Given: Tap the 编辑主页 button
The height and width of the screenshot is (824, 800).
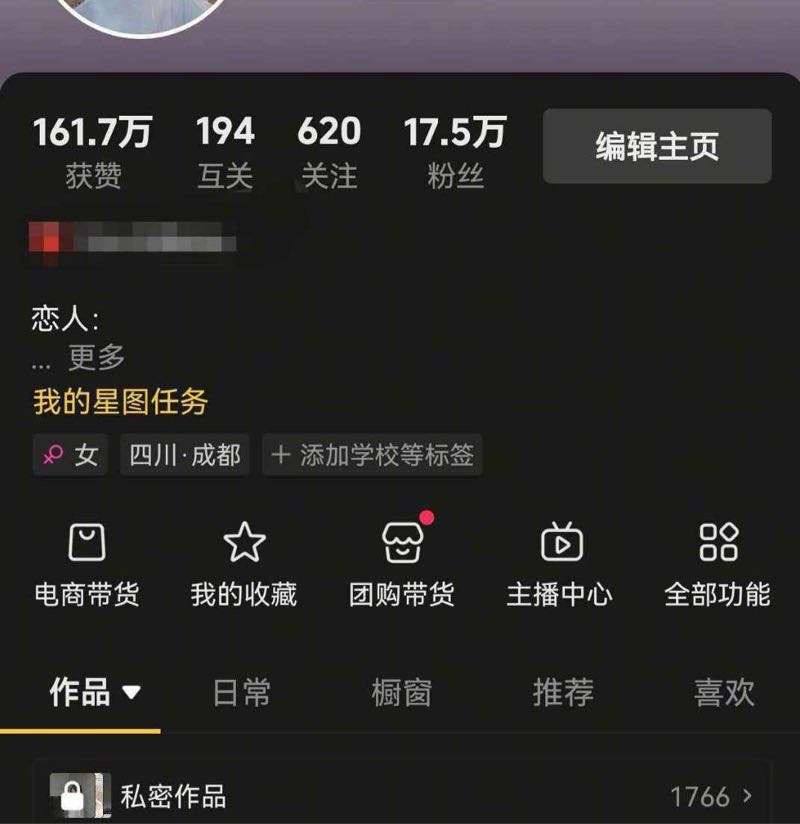Looking at the screenshot, I should [x=656, y=146].
